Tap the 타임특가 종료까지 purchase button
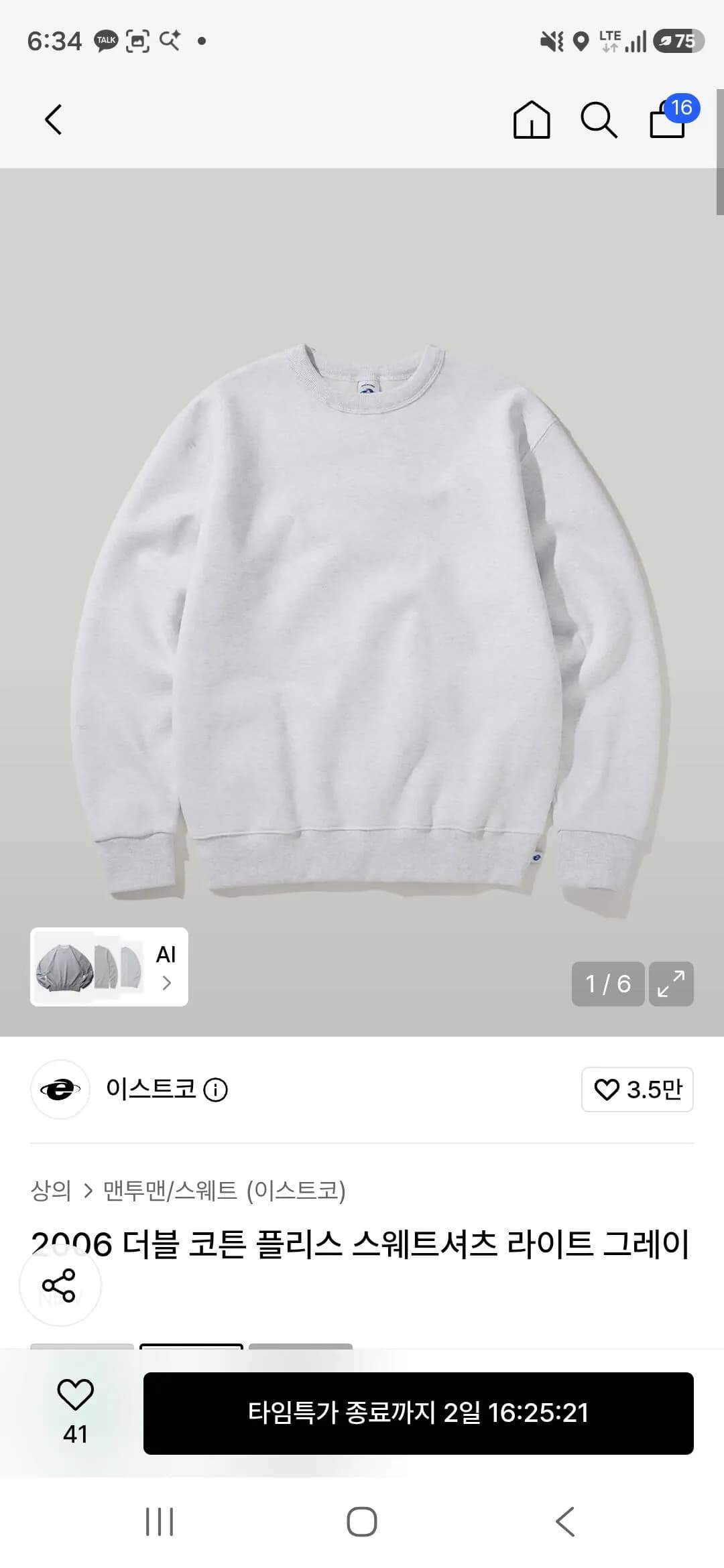724x1568 pixels. 418,1413
